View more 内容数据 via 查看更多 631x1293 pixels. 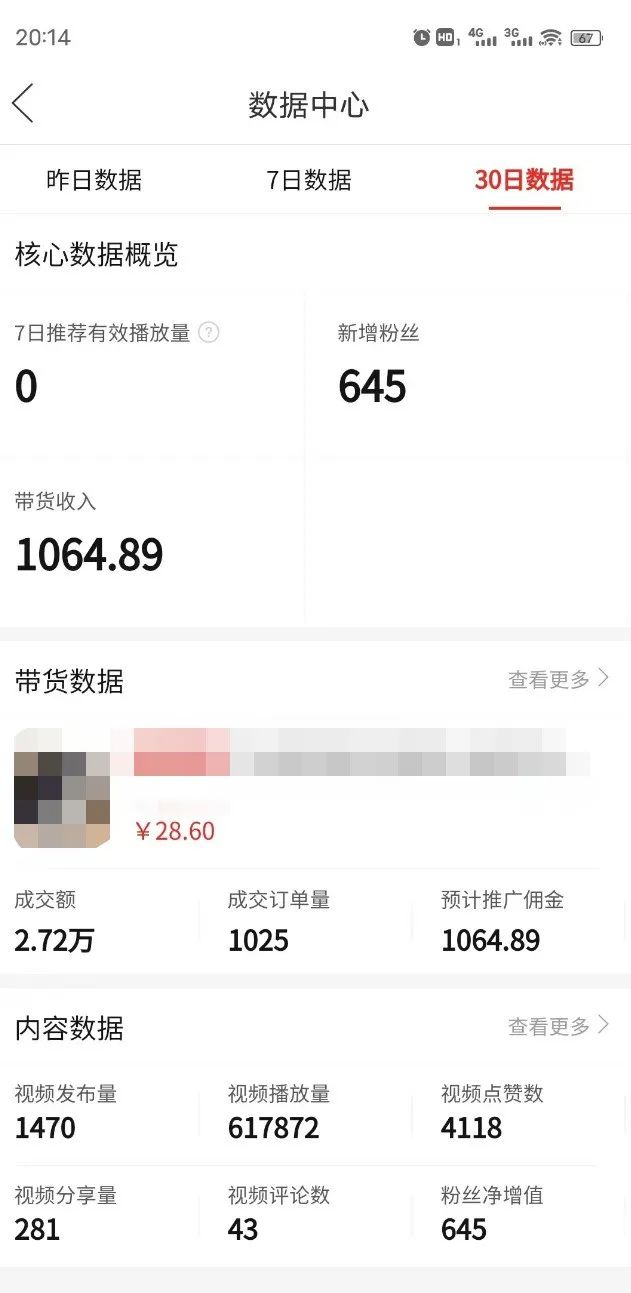click(x=557, y=1026)
